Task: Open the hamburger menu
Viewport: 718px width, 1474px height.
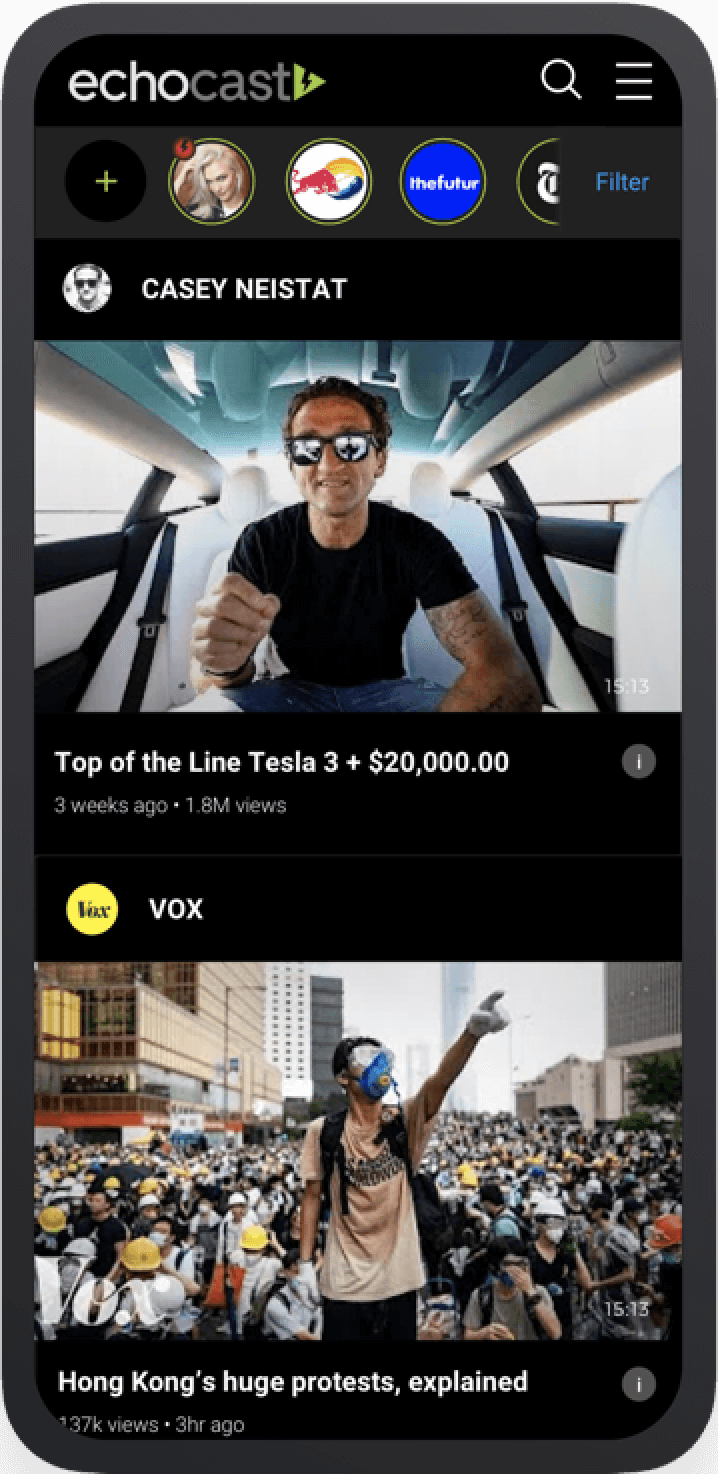Action: pos(633,81)
